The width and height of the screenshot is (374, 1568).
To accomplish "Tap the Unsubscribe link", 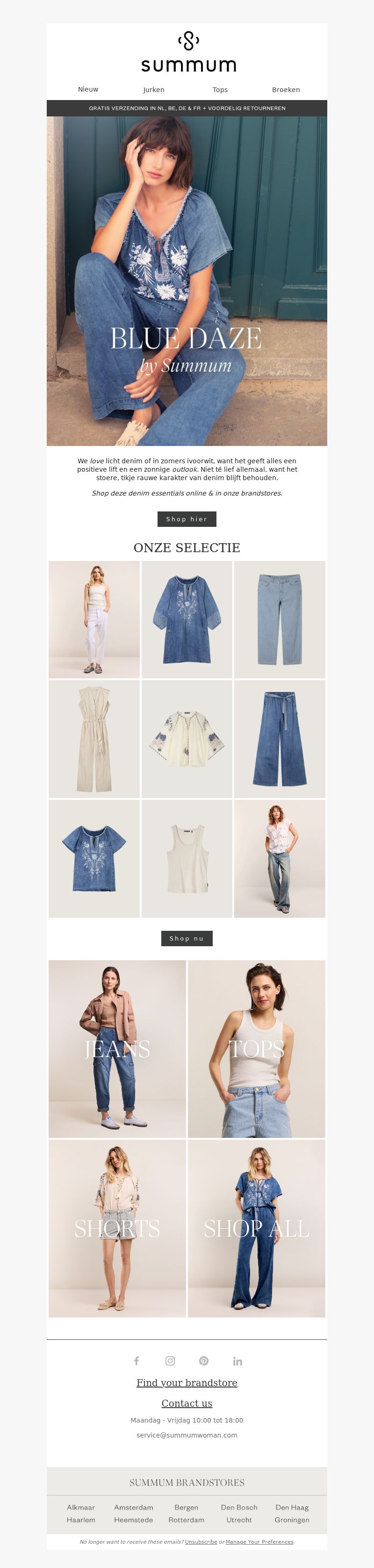I will tap(201, 1542).
